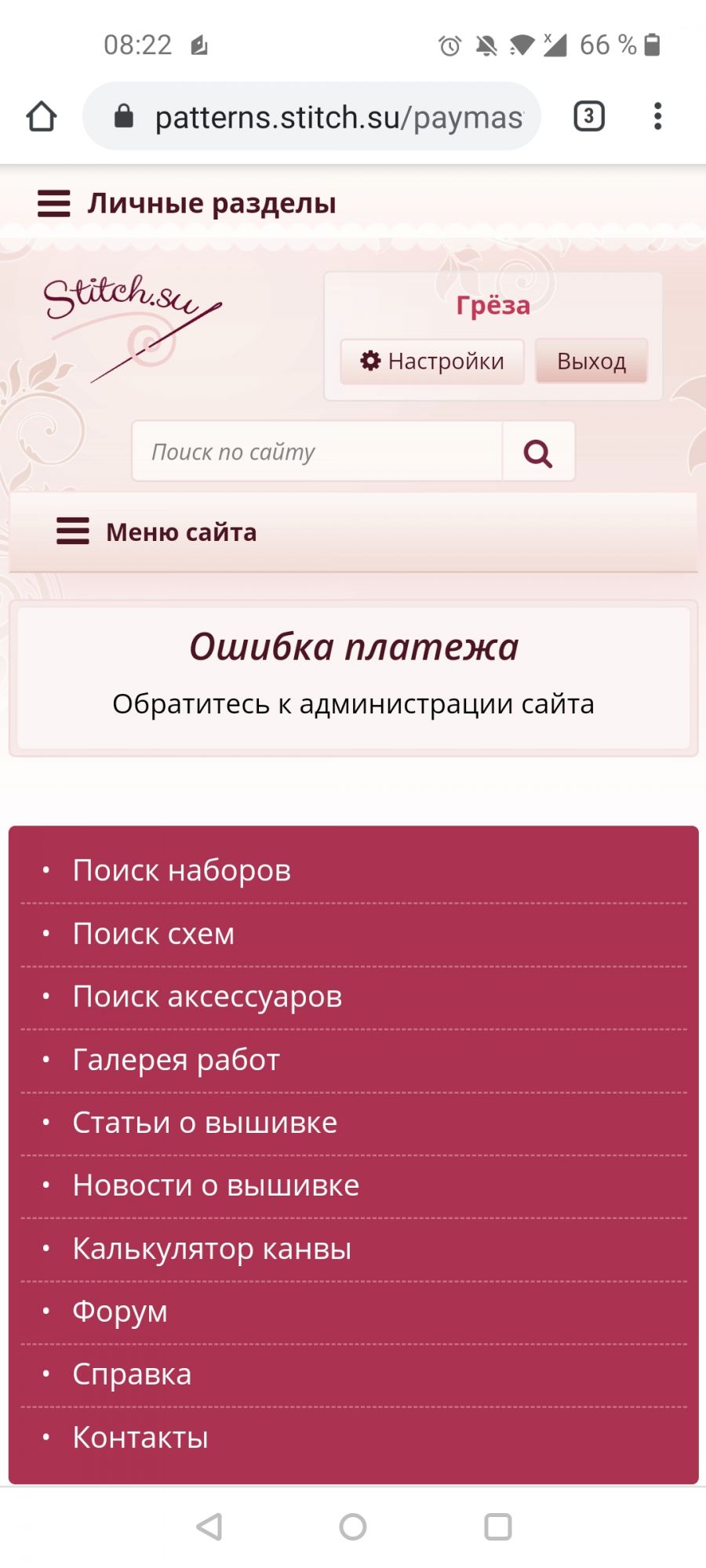Open Поиск аксессуаров
Image resolution: width=706 pixels, height=1568 pixels.
coord(207,996)
